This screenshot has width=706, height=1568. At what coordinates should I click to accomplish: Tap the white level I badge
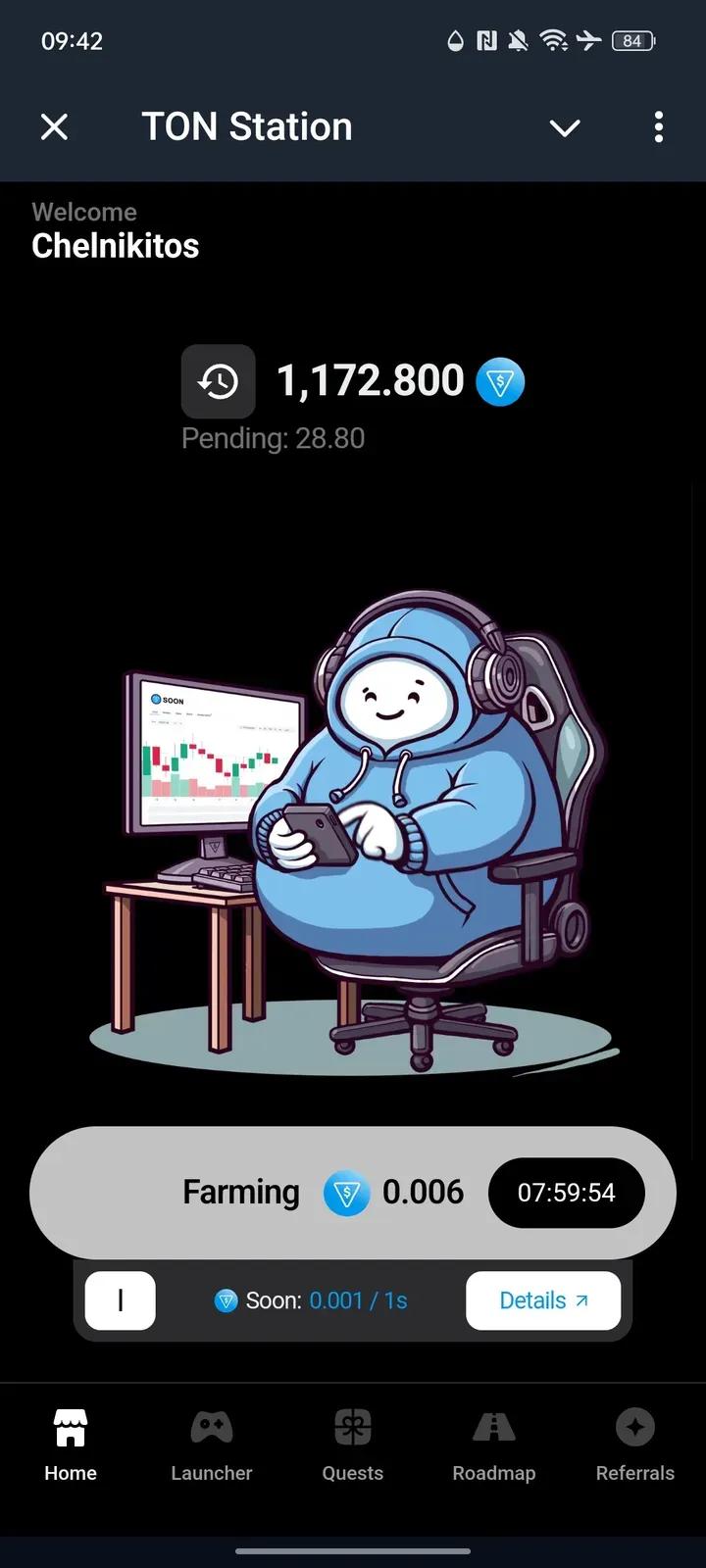[x=121, y=1300]
